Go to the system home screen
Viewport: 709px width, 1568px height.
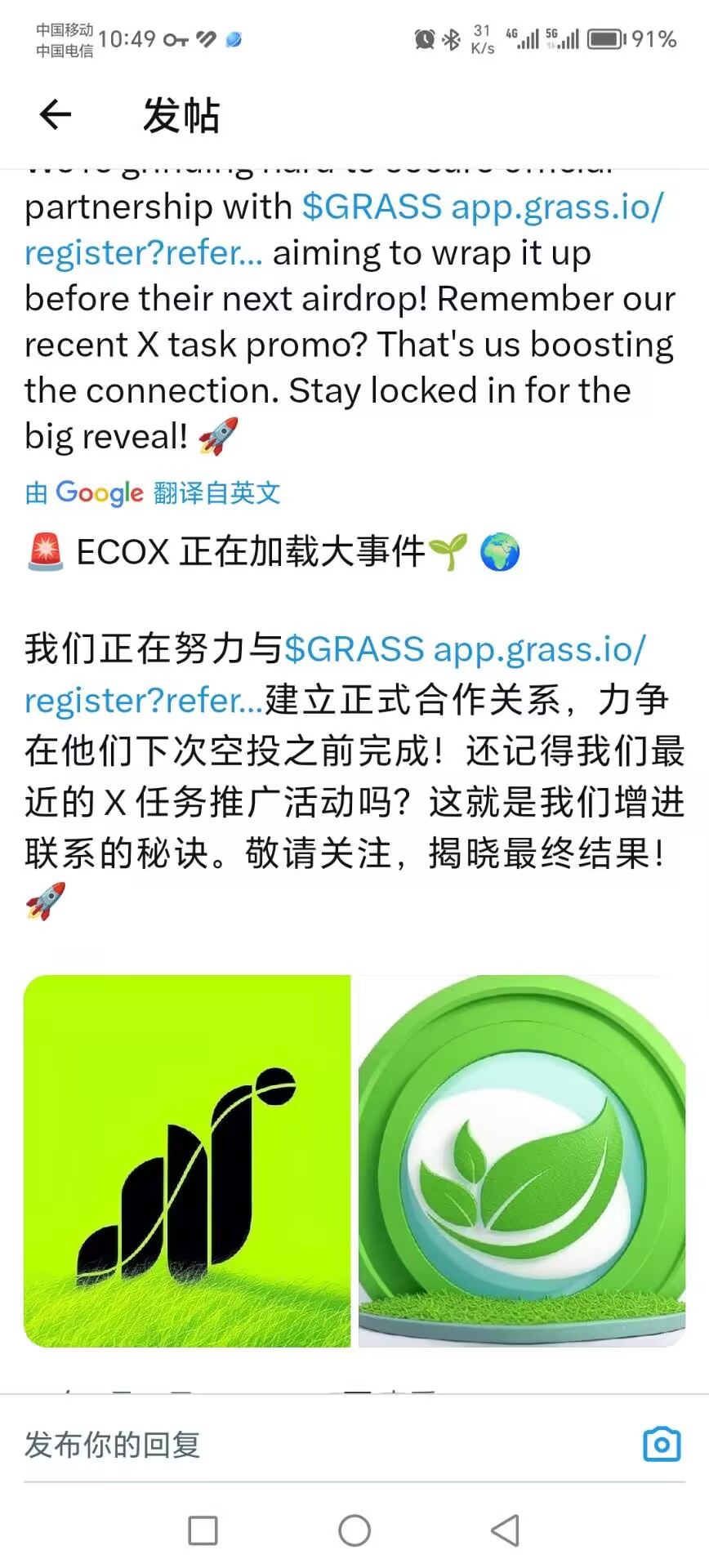coord(354,1530)
